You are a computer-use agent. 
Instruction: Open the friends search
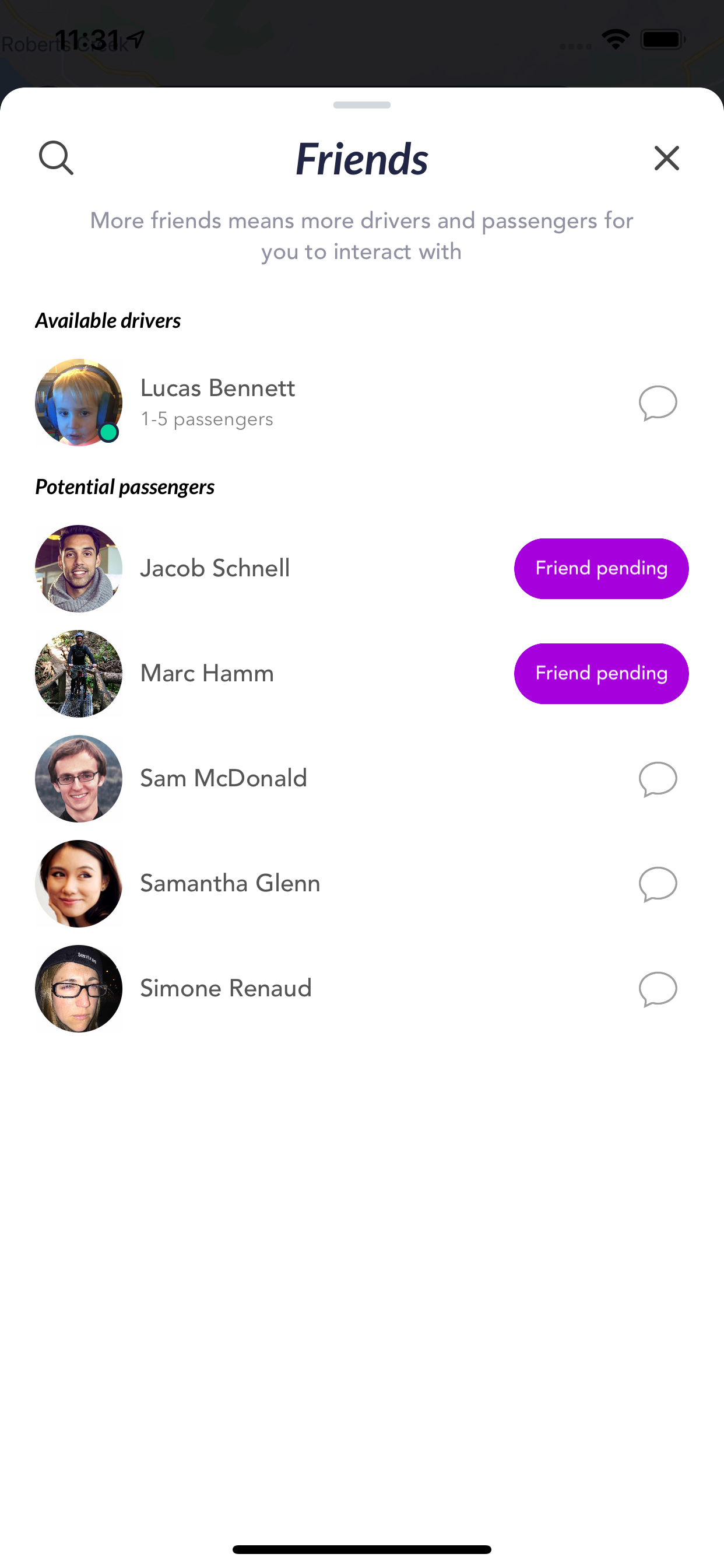[x=56, y=158]
